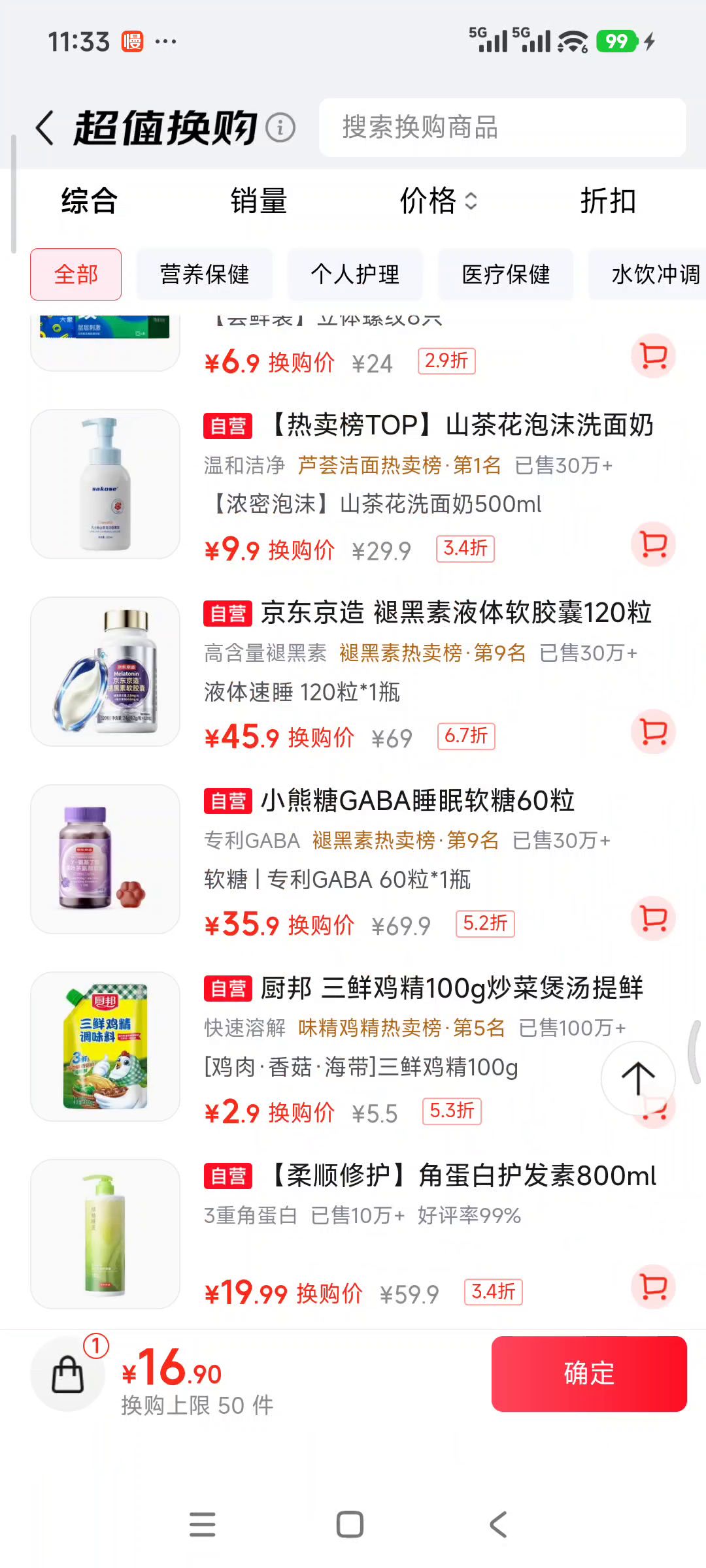The image size is (706, 1568).
Task: Sort products by 销量
Action: [x=258, y=201]
